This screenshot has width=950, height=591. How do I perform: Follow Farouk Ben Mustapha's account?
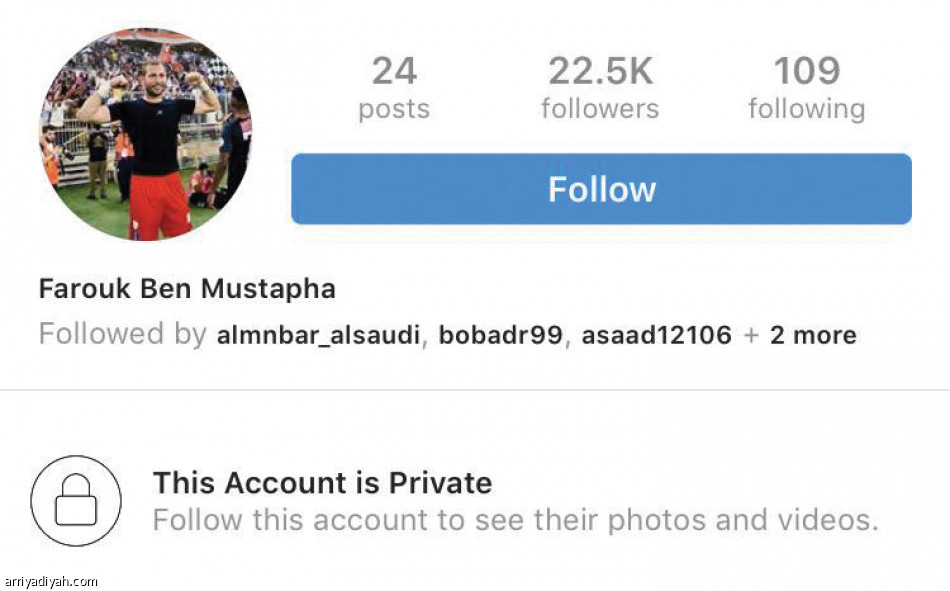(x=601, y=189)
